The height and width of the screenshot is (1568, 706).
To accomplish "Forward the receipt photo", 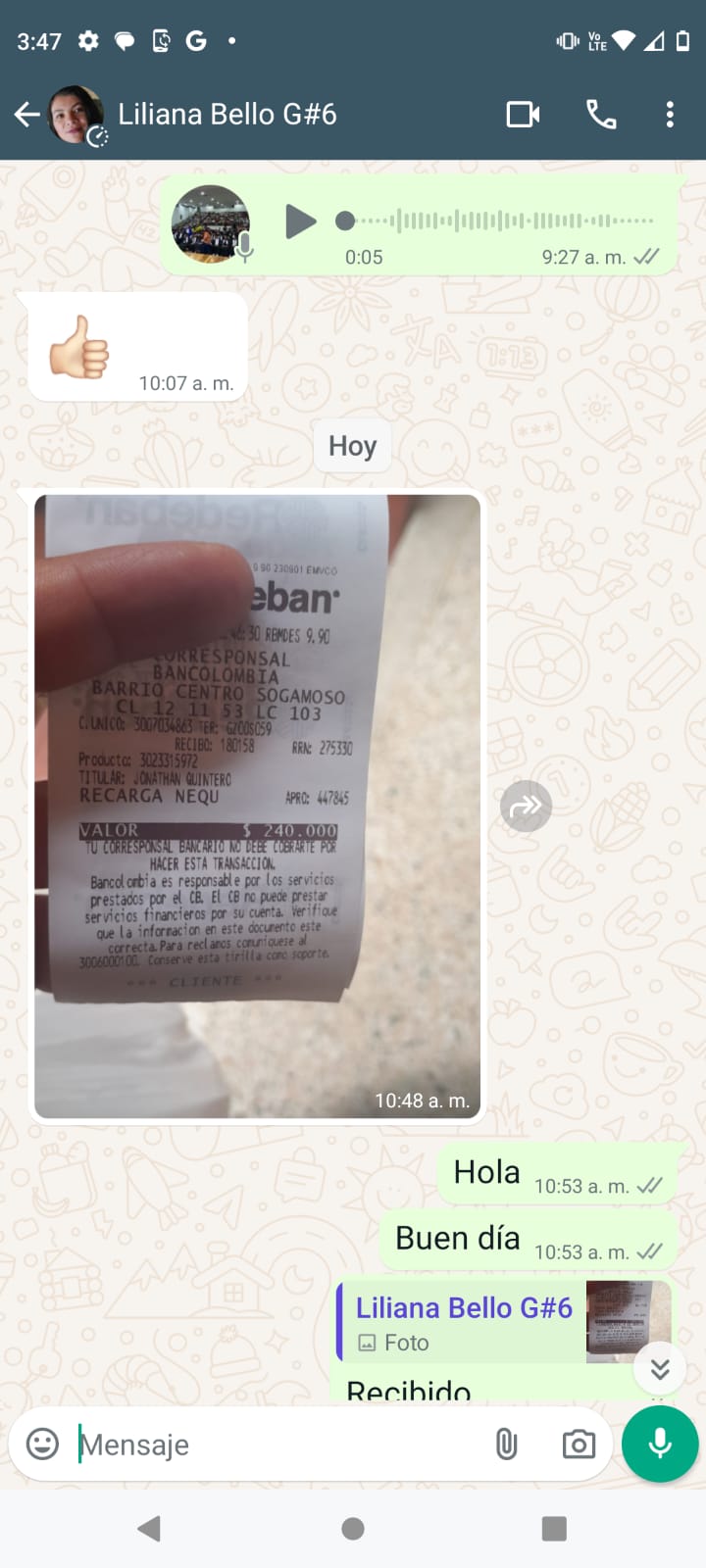I will tap(527, 807).
